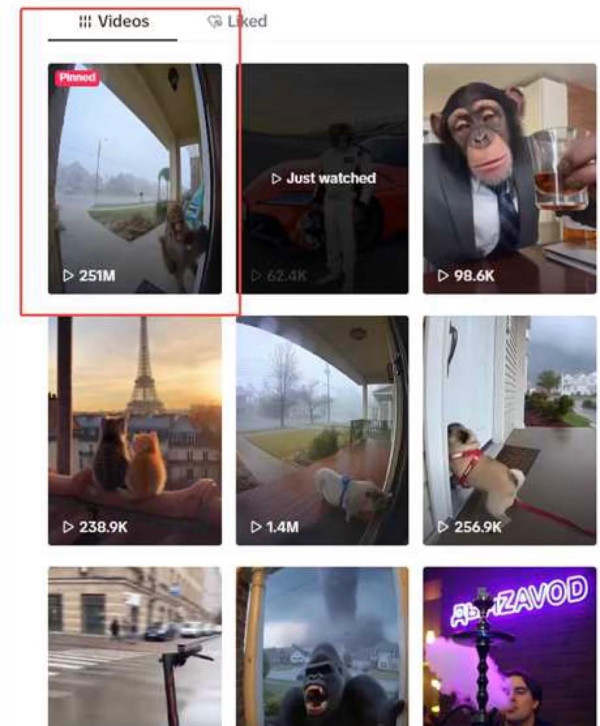Play the gorilla tornado video

point(322,646)
